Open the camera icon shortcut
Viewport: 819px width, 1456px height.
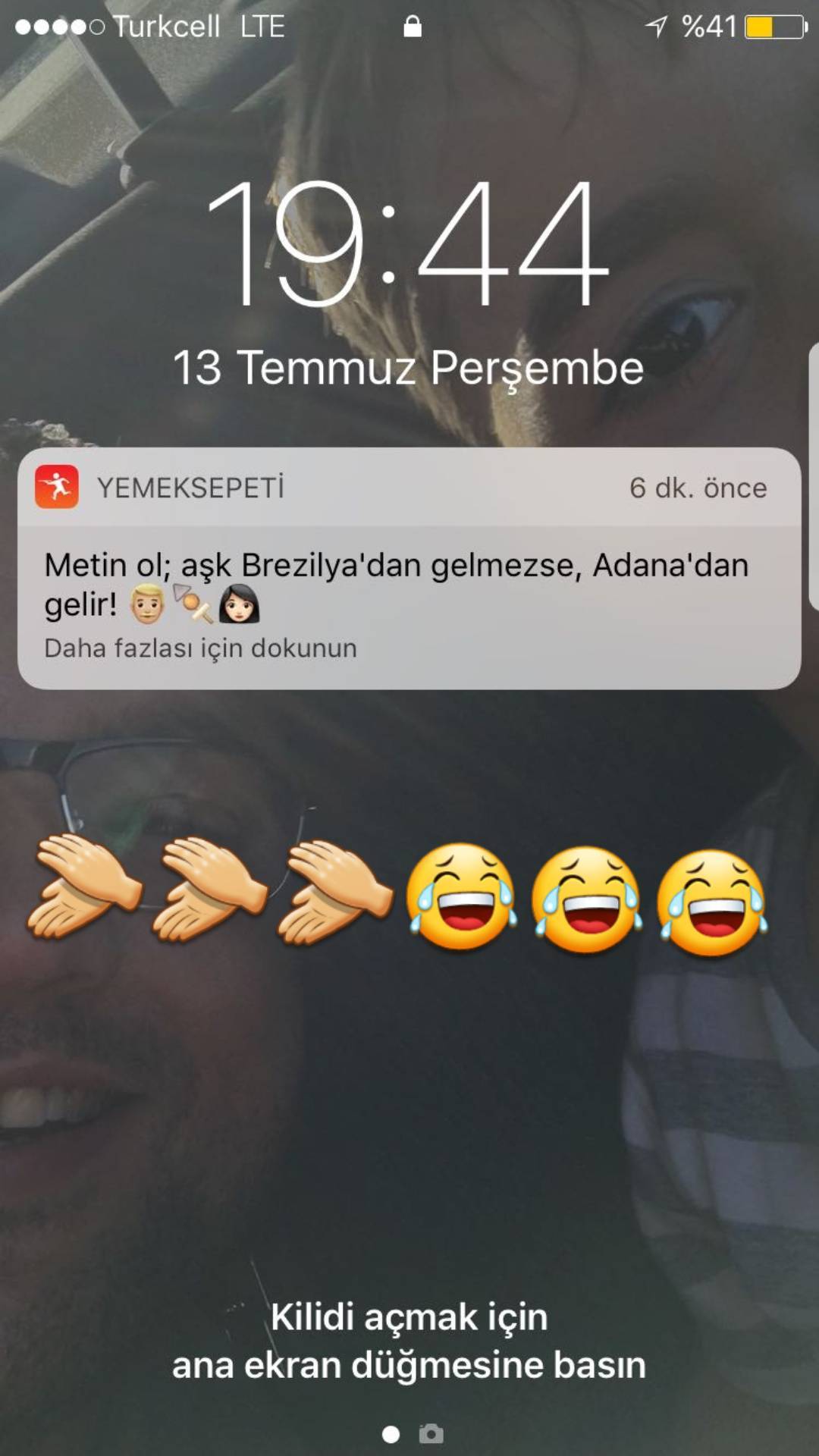pyautogui.click(x=431, y=1433)
